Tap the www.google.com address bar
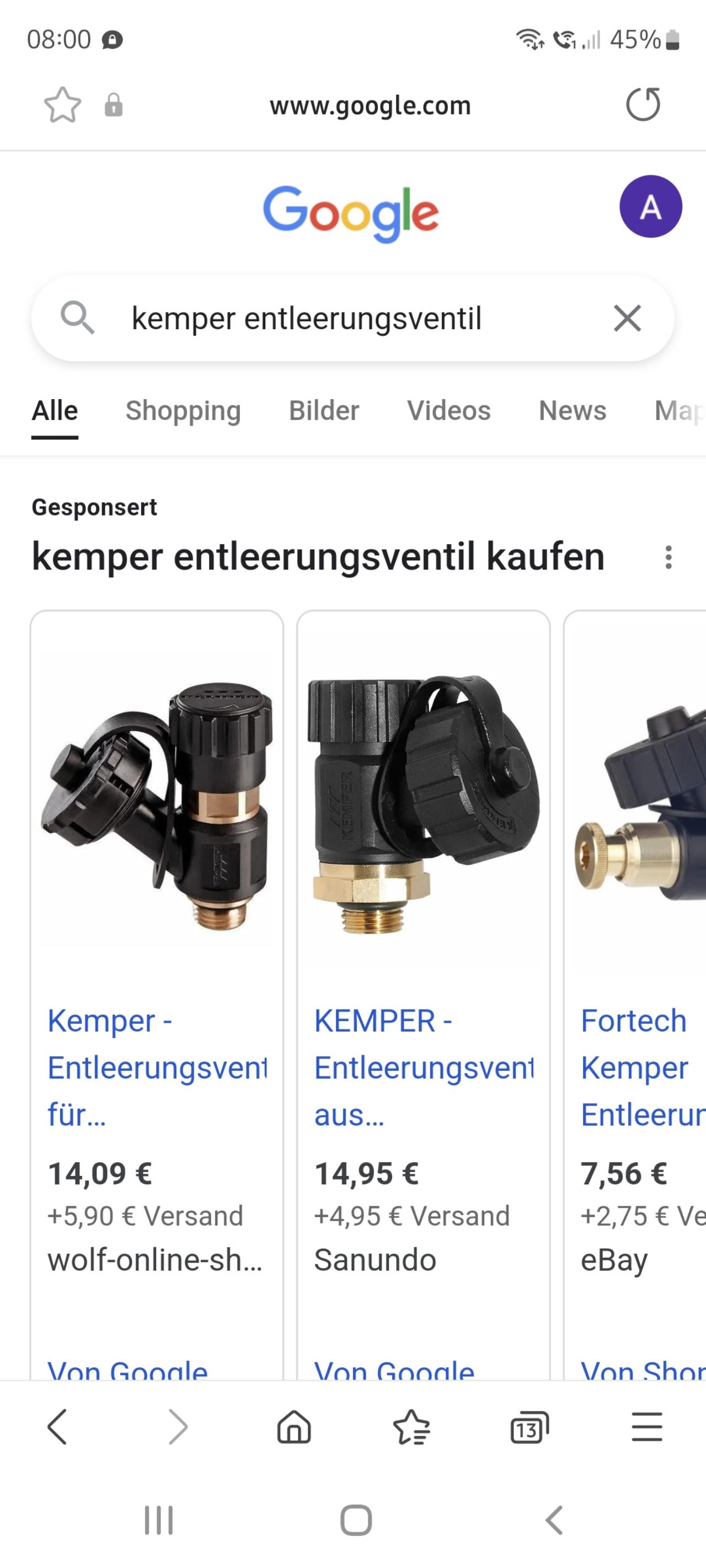Viewport: 706px width, 1568px height. (x=370, y=105)
